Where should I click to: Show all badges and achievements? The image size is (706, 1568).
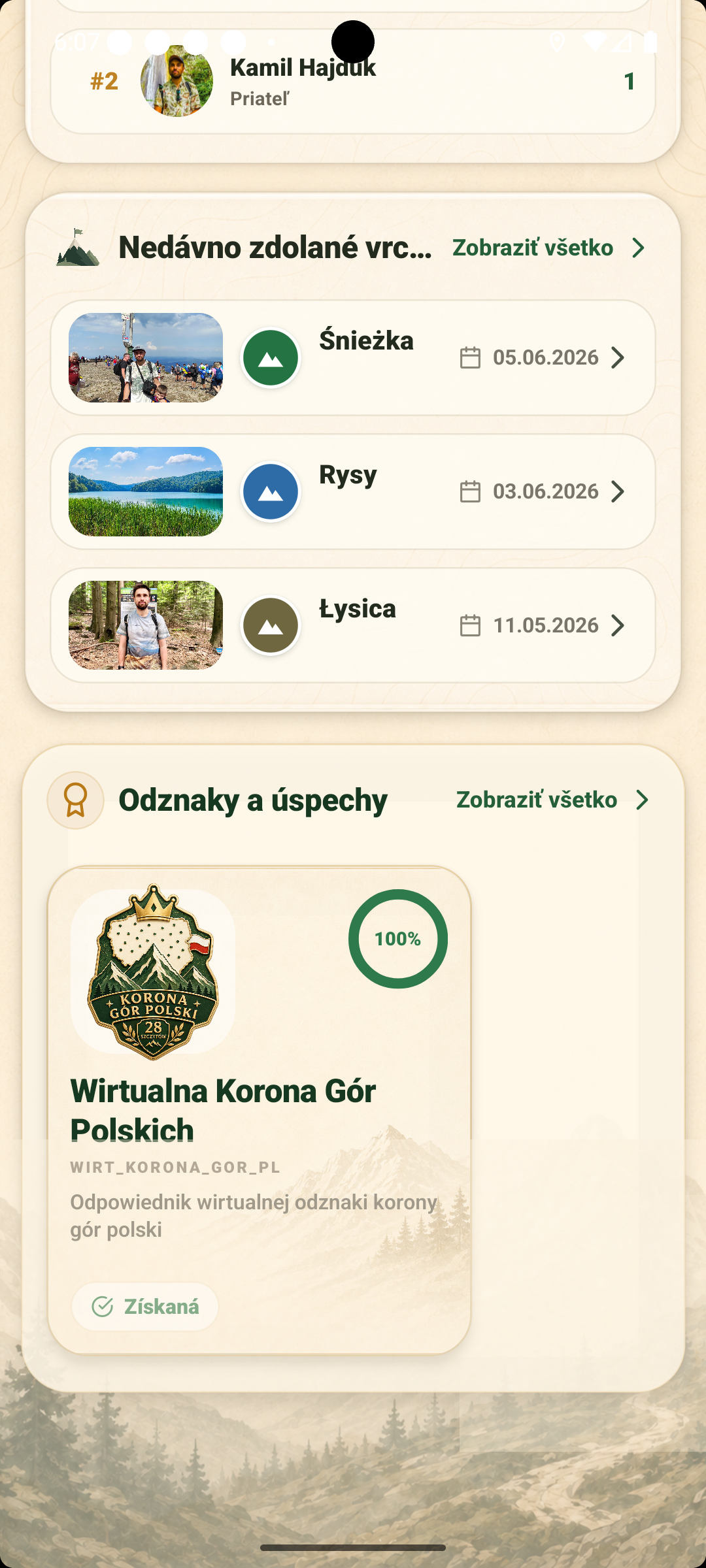click(552, 800)
